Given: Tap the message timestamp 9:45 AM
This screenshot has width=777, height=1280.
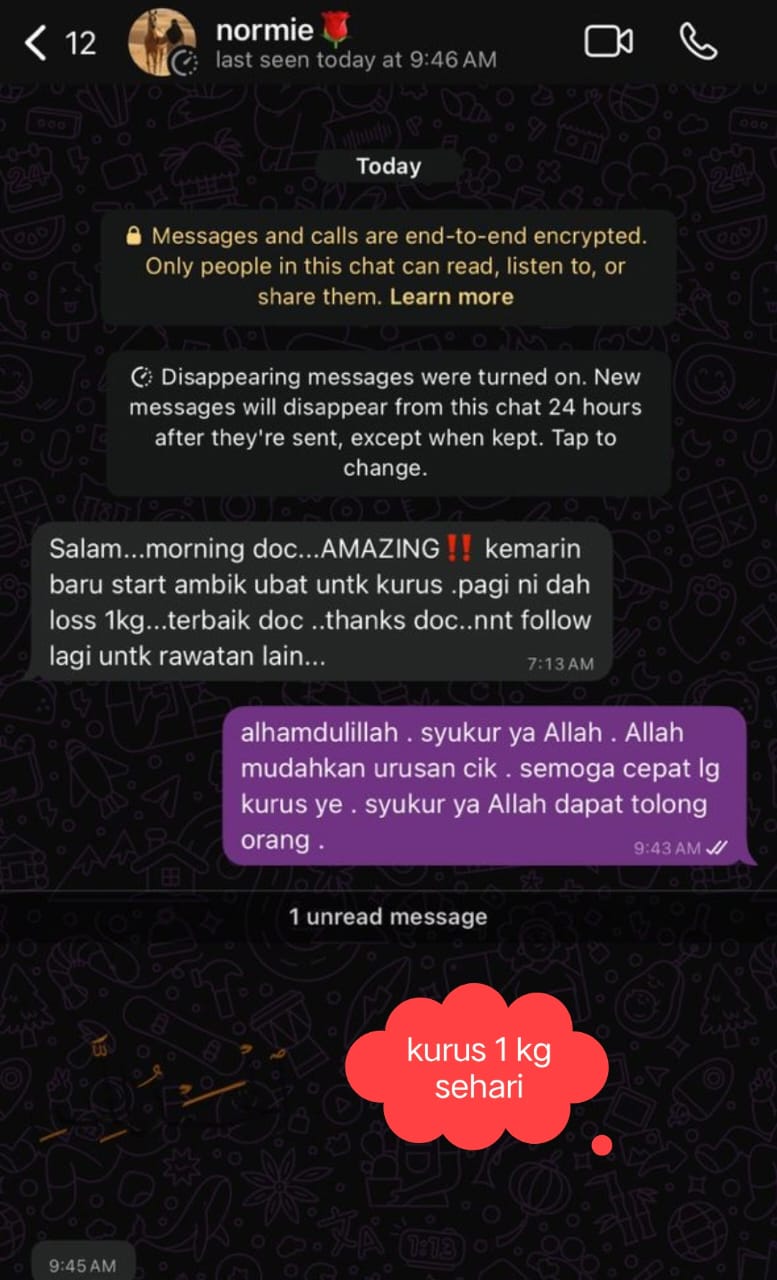Looking at the screenshot, I should (82, 1263).
